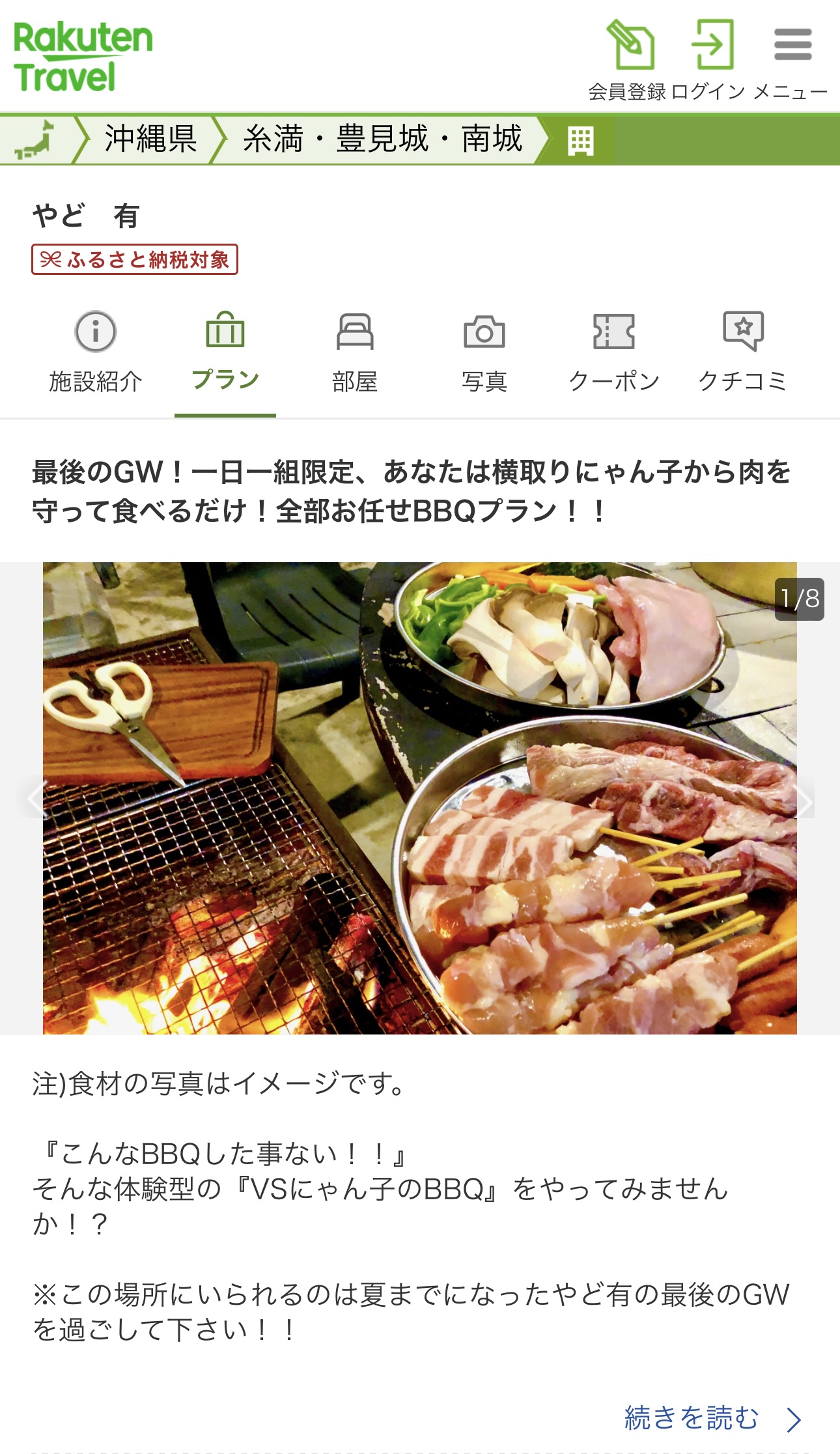Show the previous photo in the carousel
840x1454 pixels.
coord(35,799)
